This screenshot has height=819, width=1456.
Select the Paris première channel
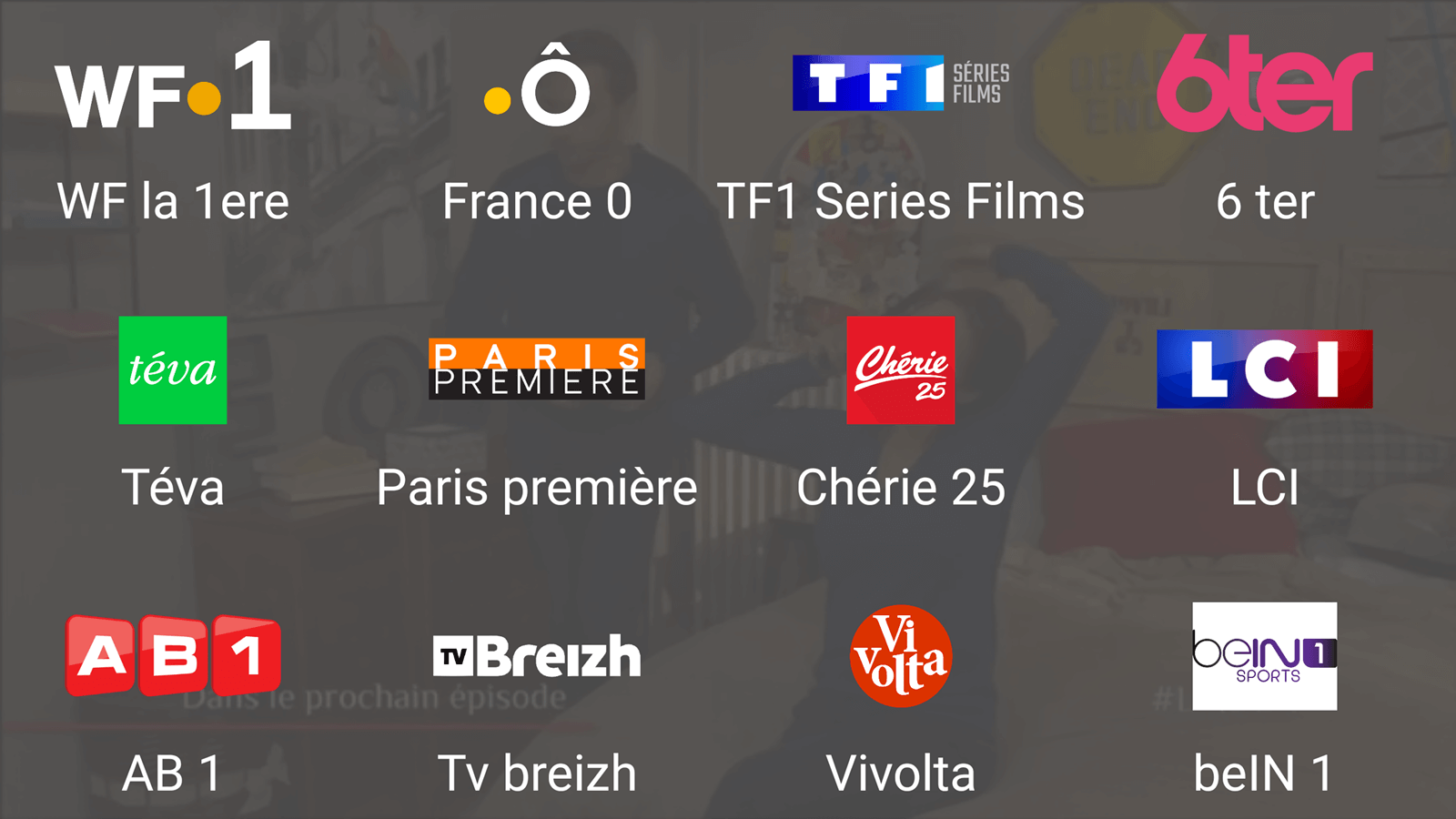(x=537, y=369)
